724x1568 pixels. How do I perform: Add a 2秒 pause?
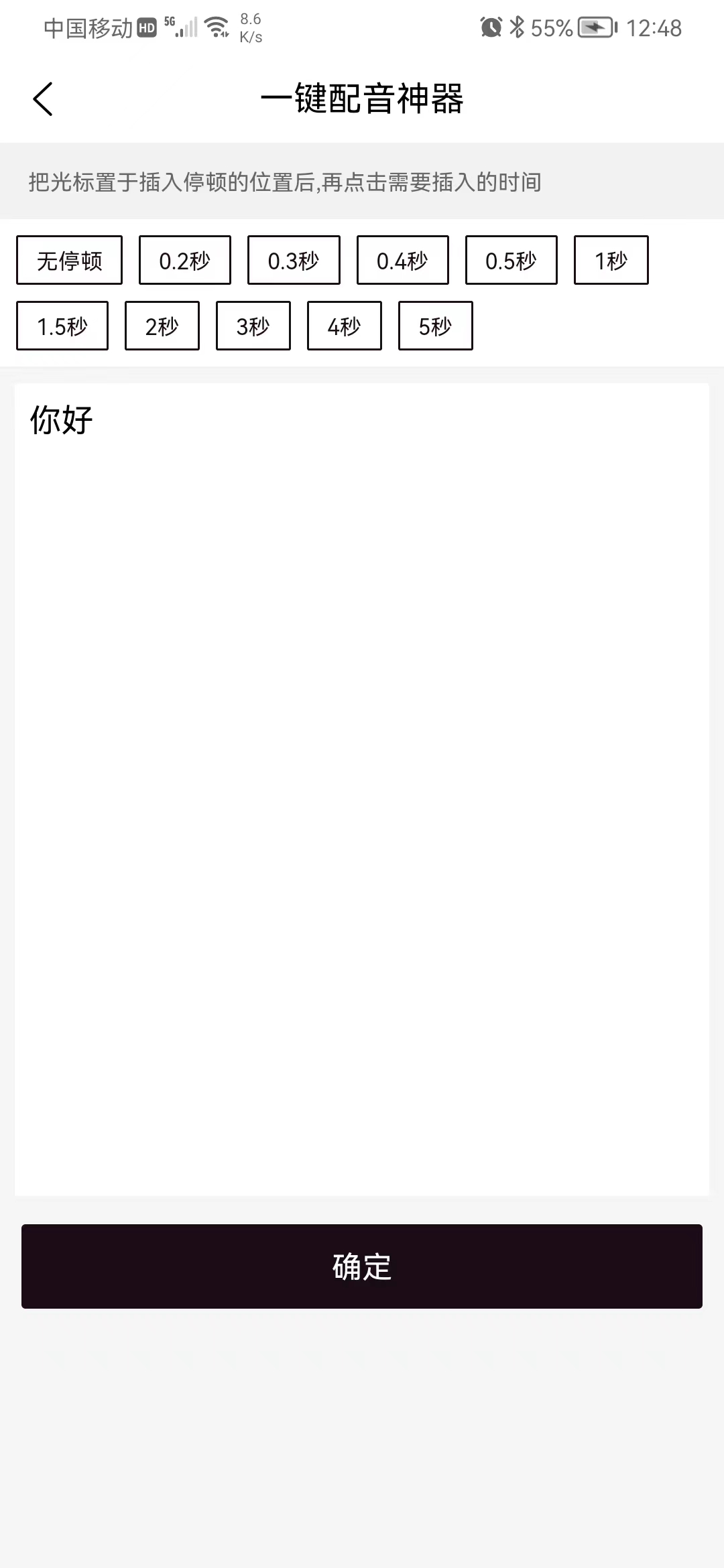point(162,326)
